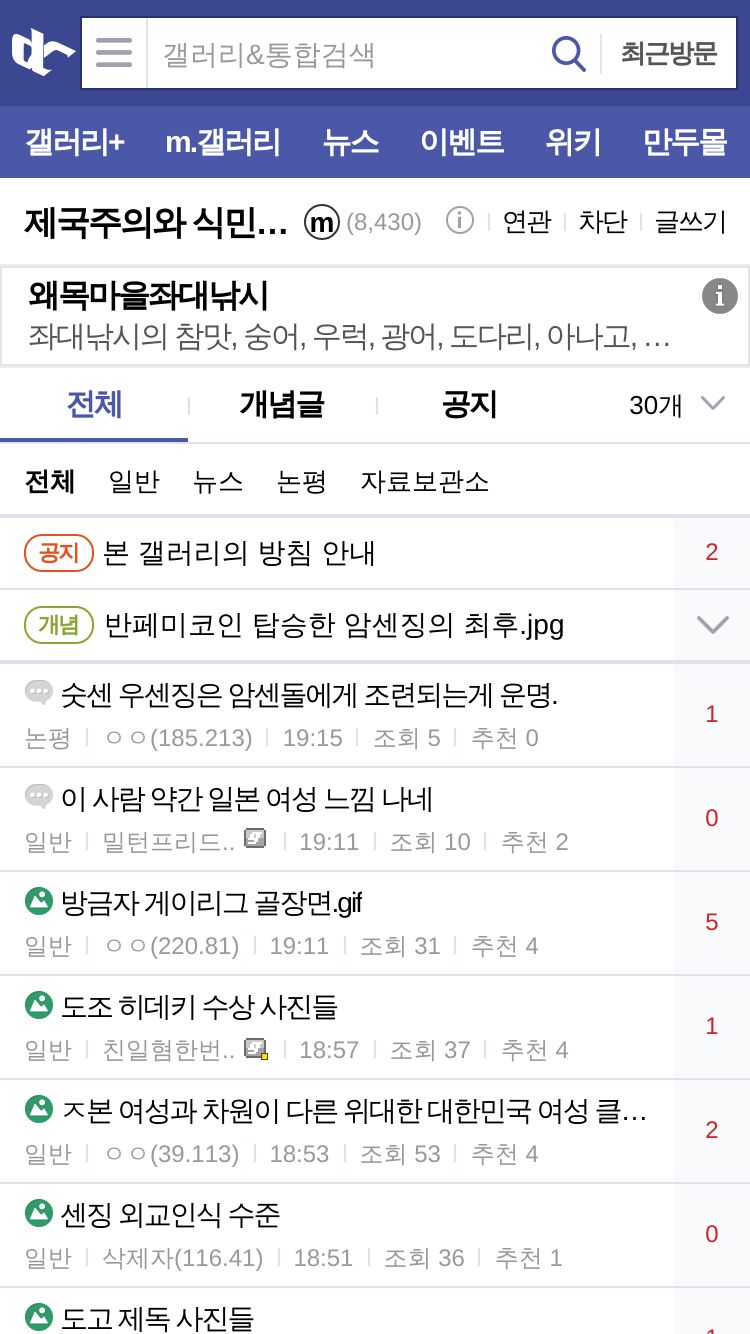Open the 차단 block settings
The width and height of the screenshot is (750, 1334).
tap(603, 221)
